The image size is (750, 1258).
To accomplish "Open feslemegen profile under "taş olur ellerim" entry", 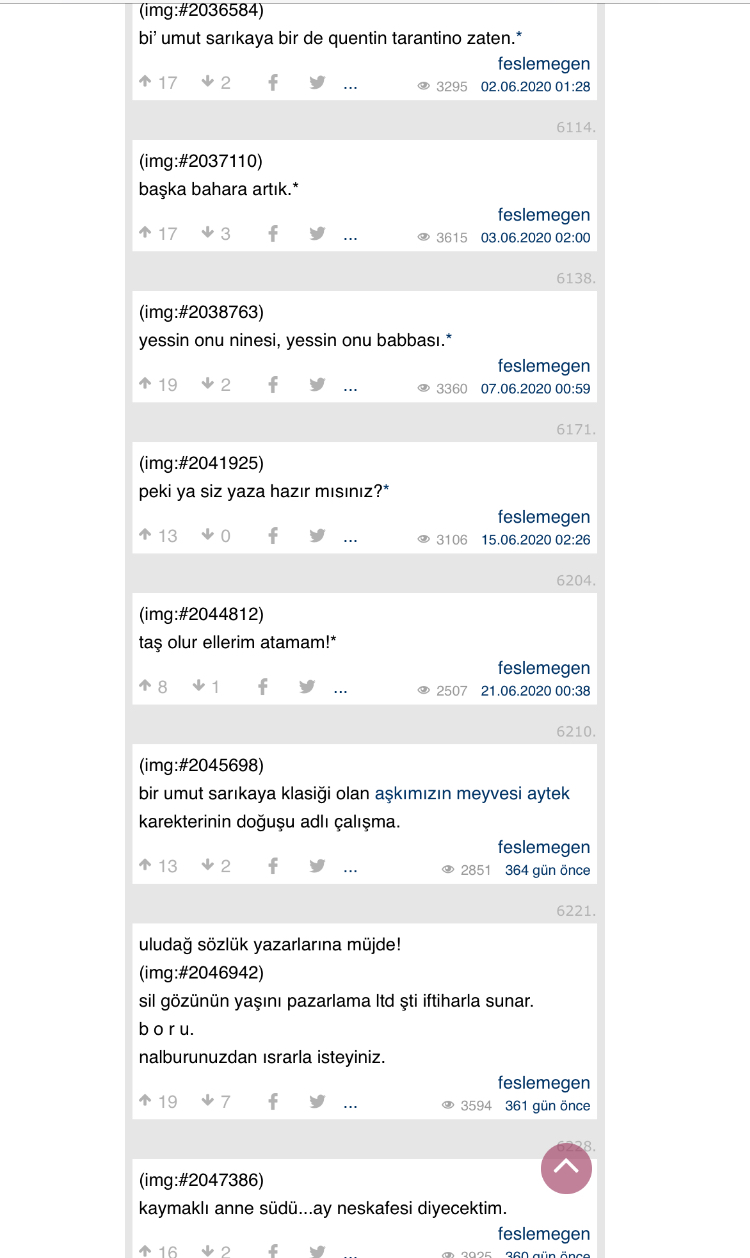I will coord(544,668).
